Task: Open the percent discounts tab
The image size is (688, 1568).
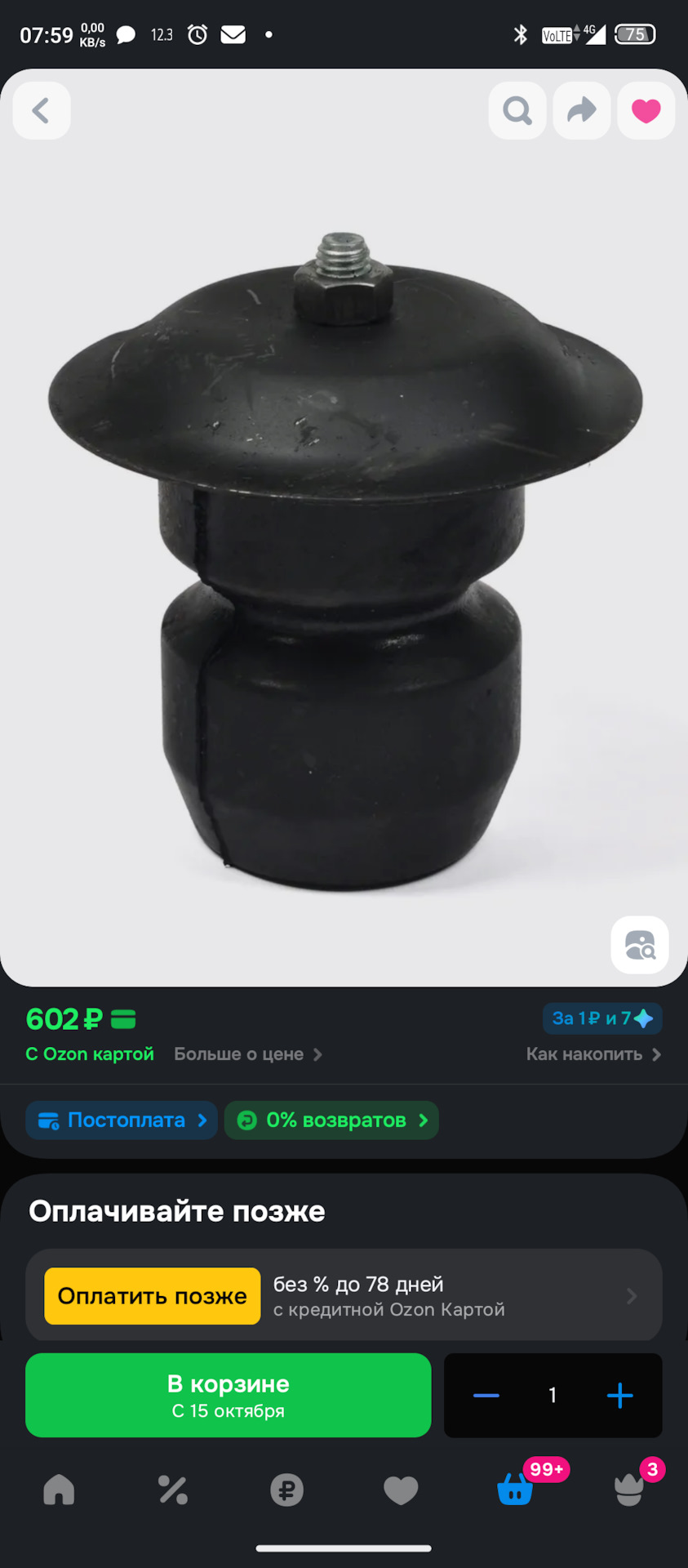Action: 172,1490
